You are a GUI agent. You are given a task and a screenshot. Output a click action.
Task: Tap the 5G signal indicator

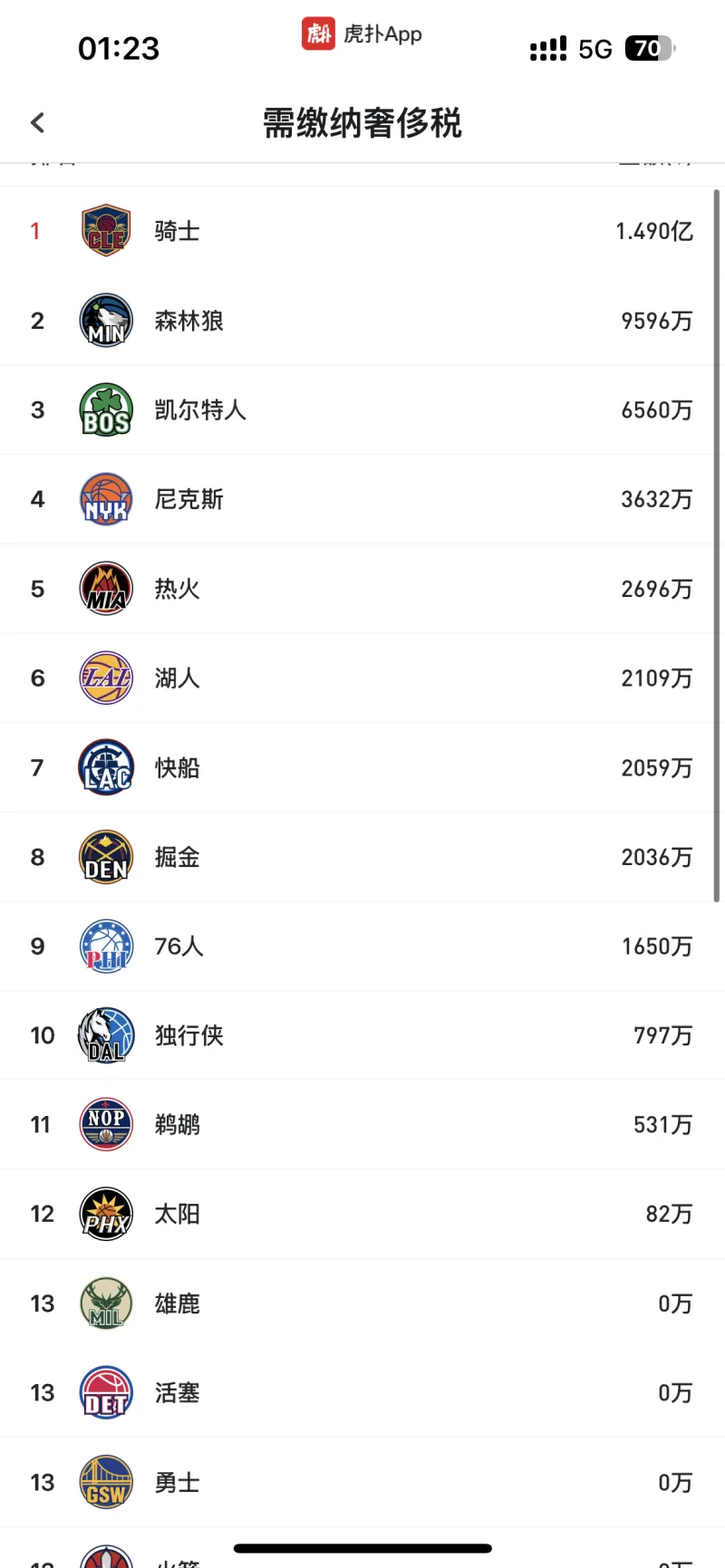(x=597, y=48)
